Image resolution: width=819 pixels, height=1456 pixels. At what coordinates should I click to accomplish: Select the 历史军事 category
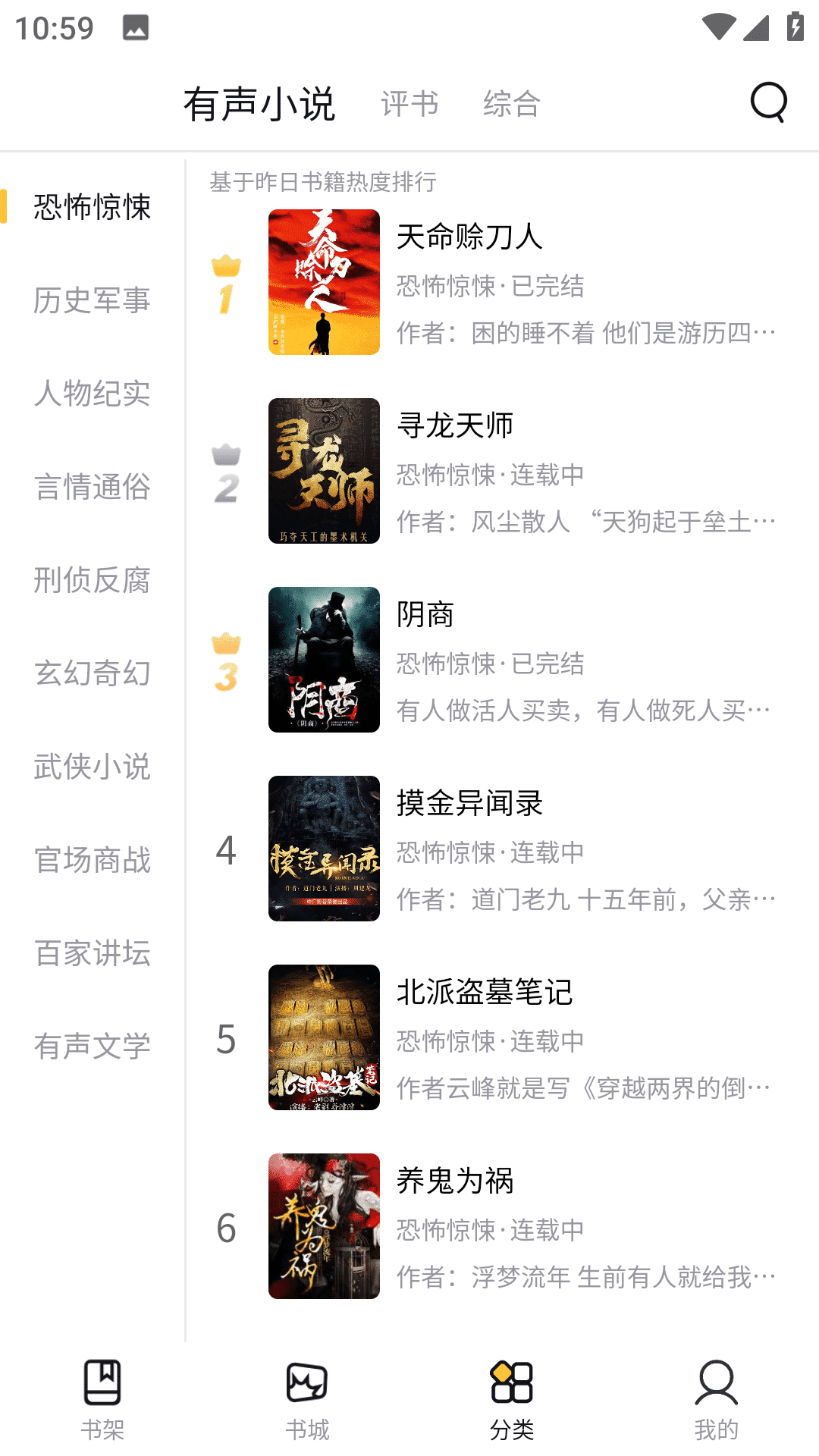point(92,300)
